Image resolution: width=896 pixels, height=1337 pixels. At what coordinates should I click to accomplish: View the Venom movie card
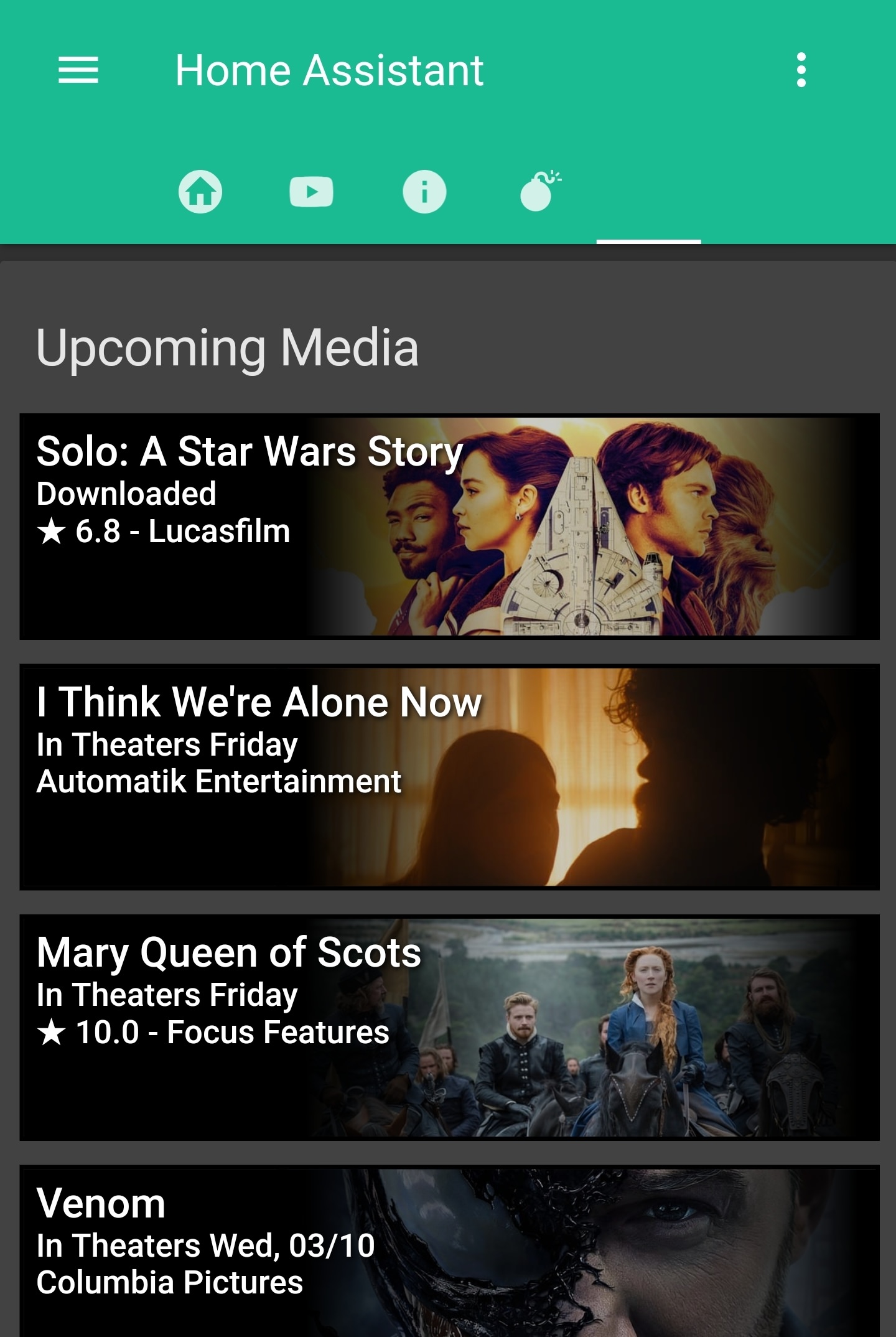coord(449,1251)
